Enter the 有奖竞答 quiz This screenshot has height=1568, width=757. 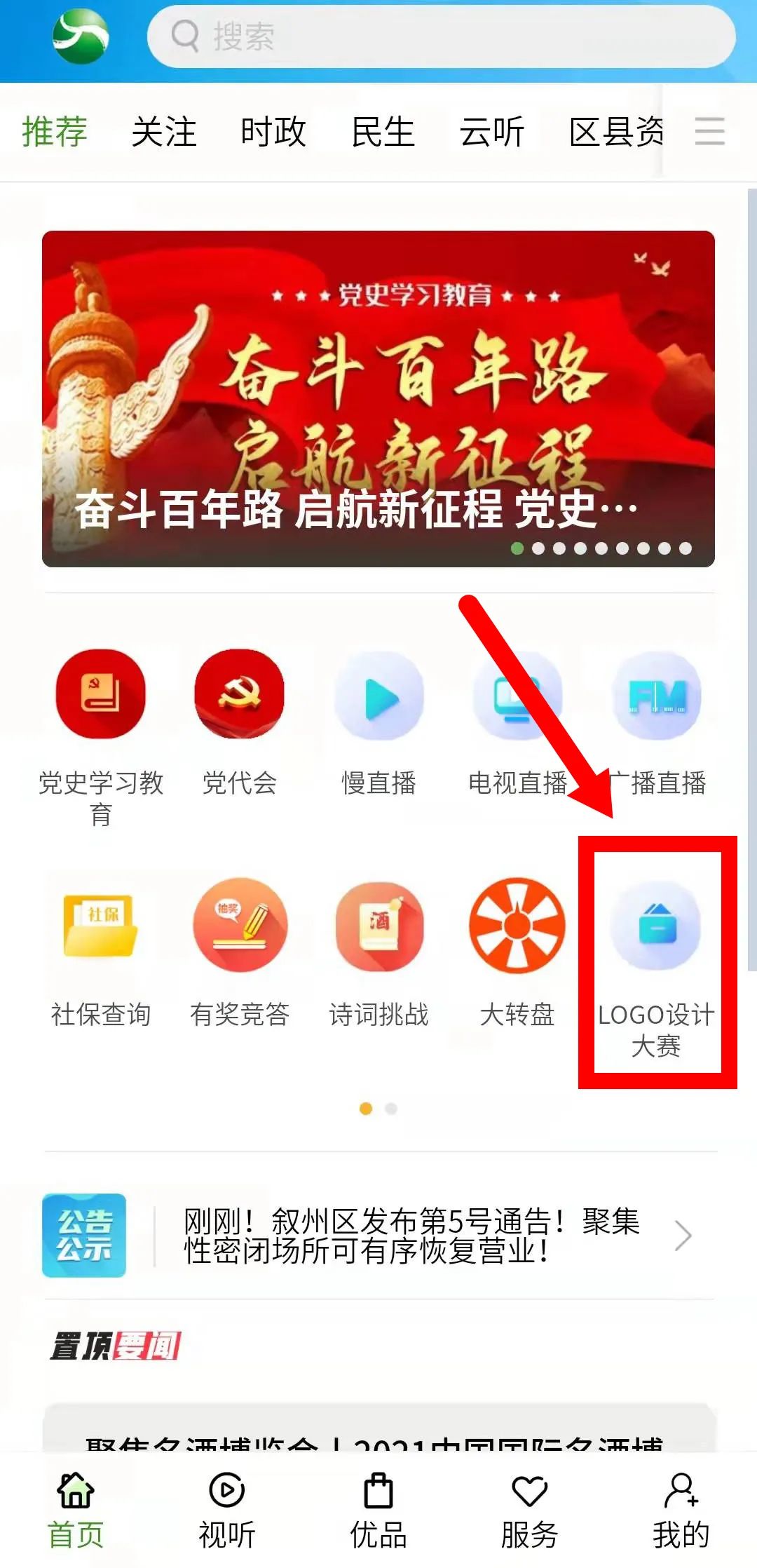(x=240, y=954)
